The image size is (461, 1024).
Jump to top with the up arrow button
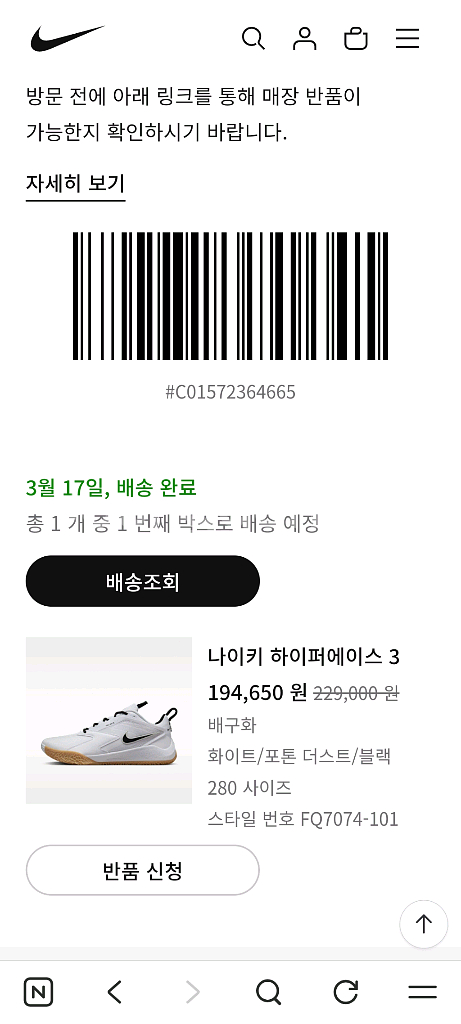tap(424, 924)
